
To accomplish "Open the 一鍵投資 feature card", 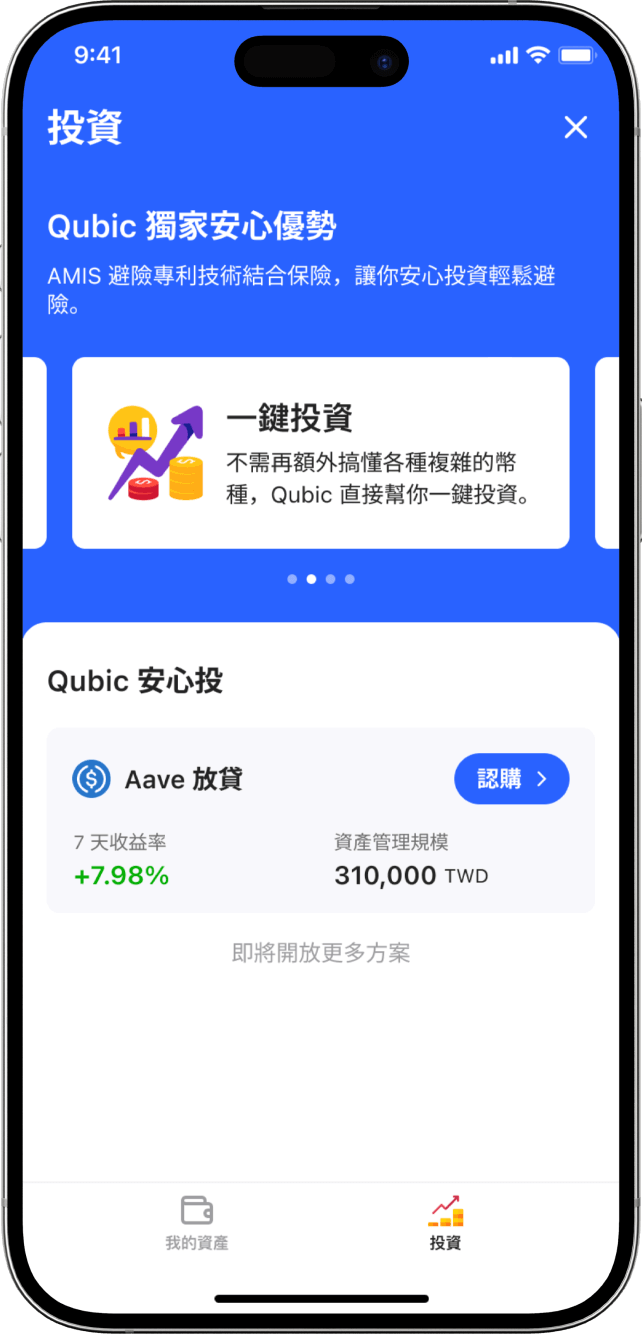I will pos(321,453).
